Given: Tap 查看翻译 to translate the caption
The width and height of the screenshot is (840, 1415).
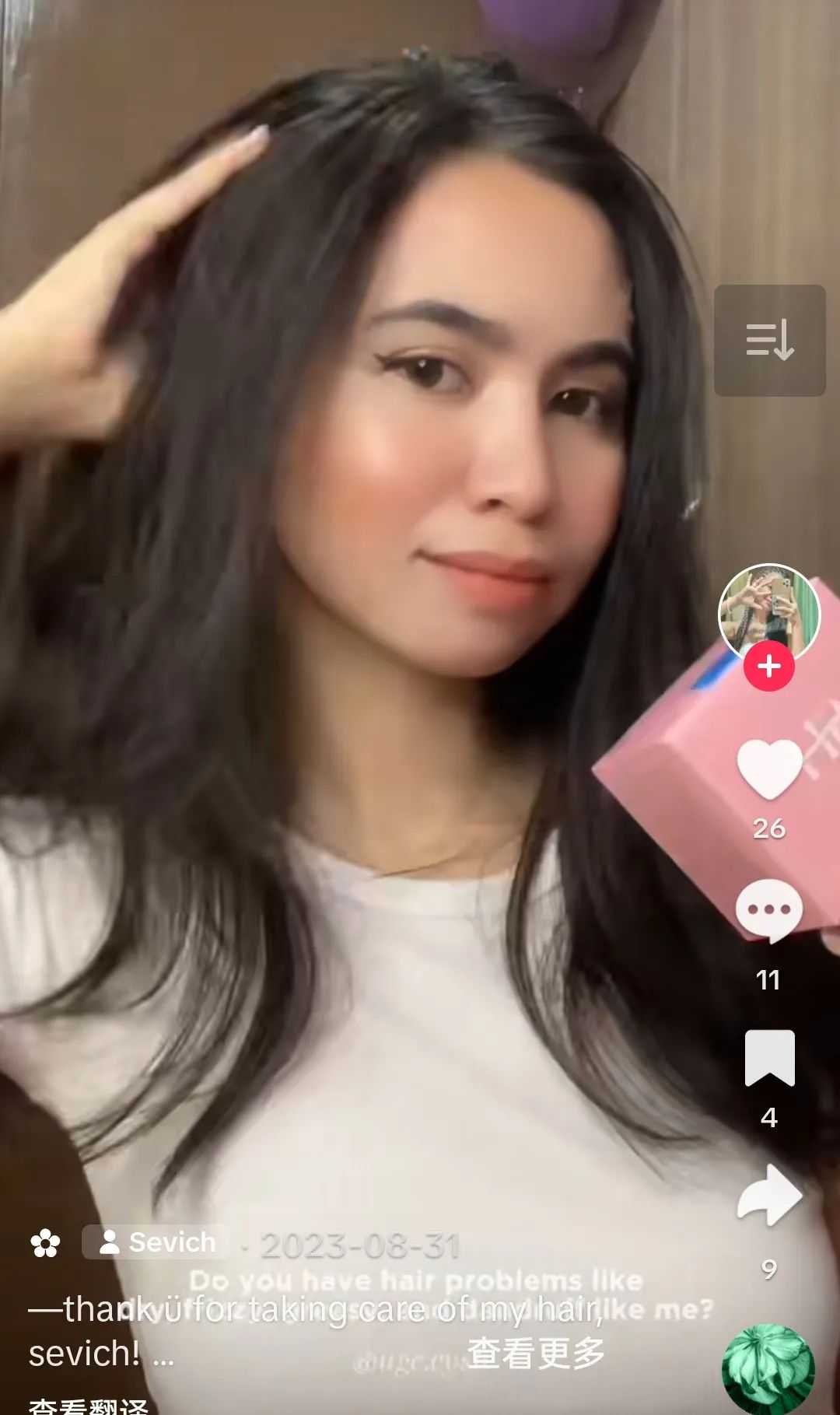Looking at the screenshot, I should (x=88, y=1406).
